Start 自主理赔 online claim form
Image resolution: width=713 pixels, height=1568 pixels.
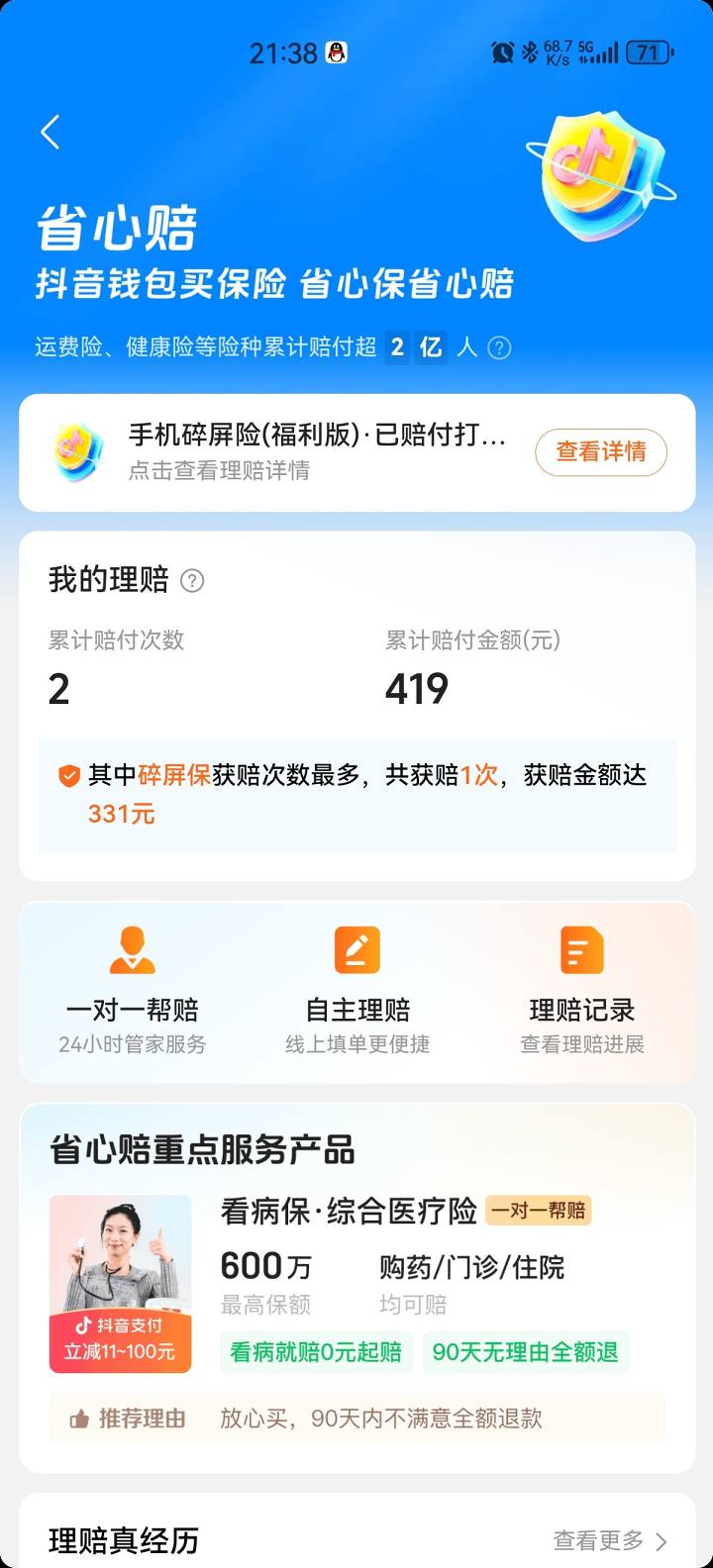coord(357,990)
